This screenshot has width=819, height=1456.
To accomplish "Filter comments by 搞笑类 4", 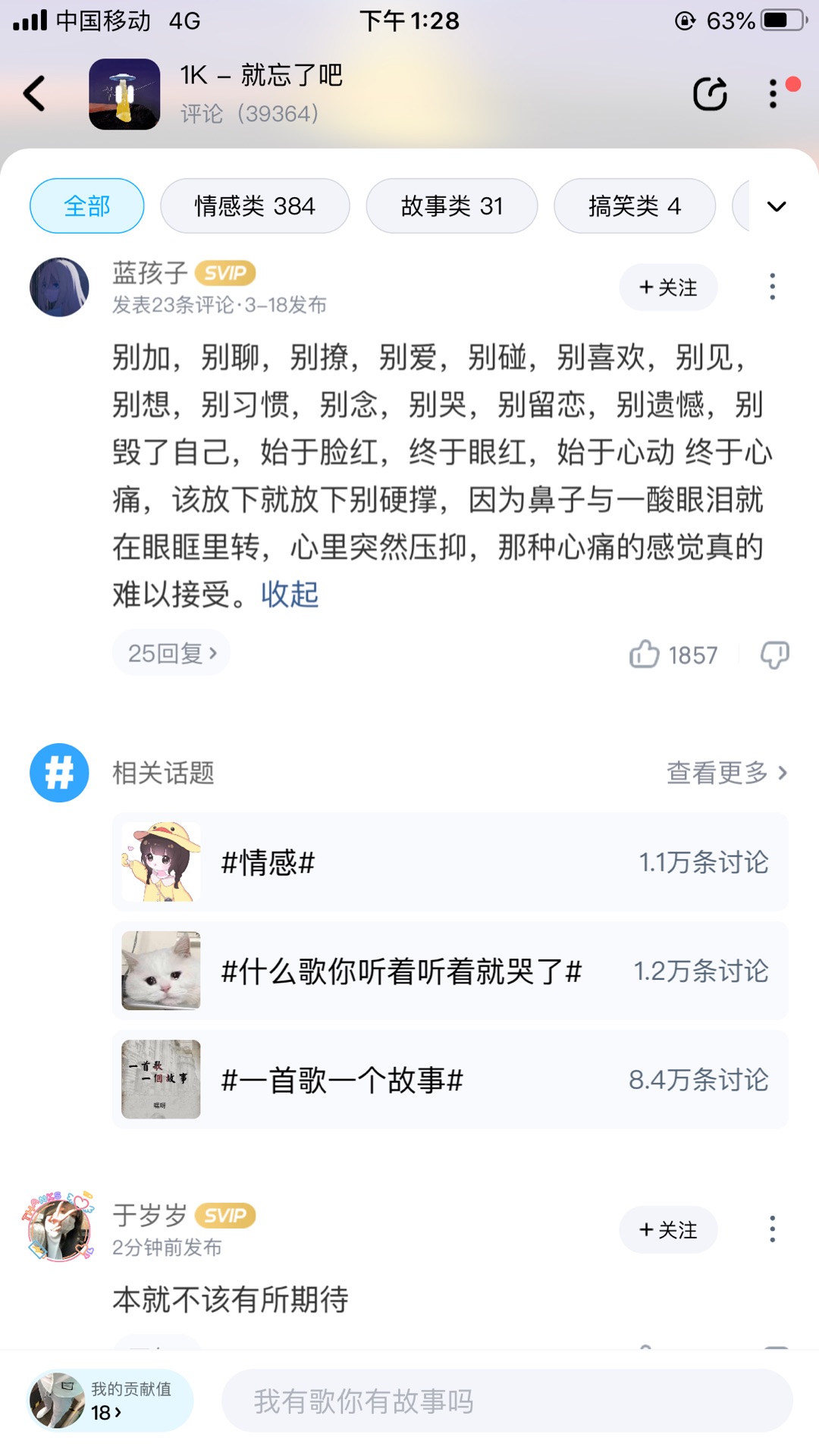I will (x=635, y=206).
